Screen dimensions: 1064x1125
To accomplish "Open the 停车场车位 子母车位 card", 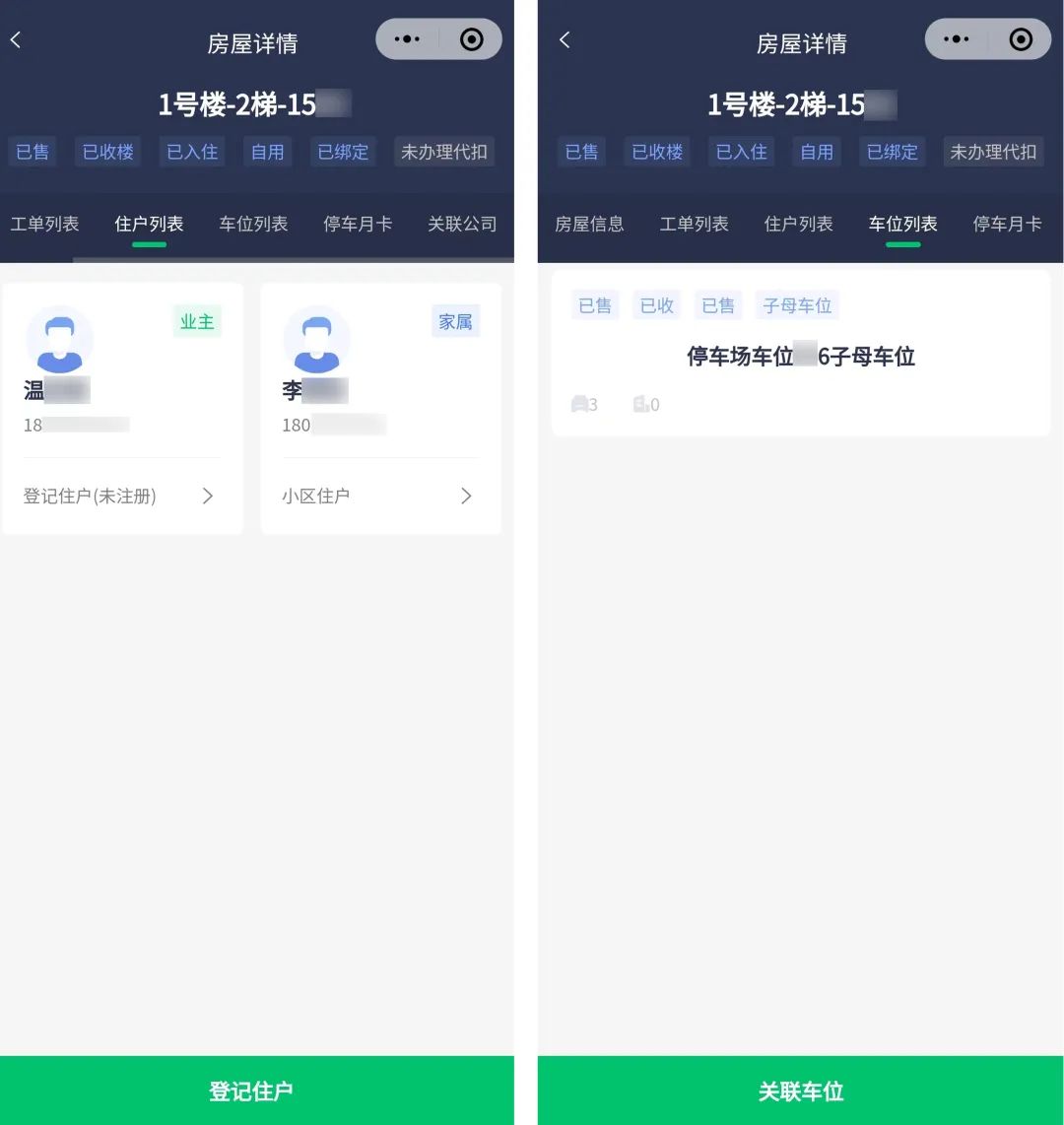I will tap(800, 357).
